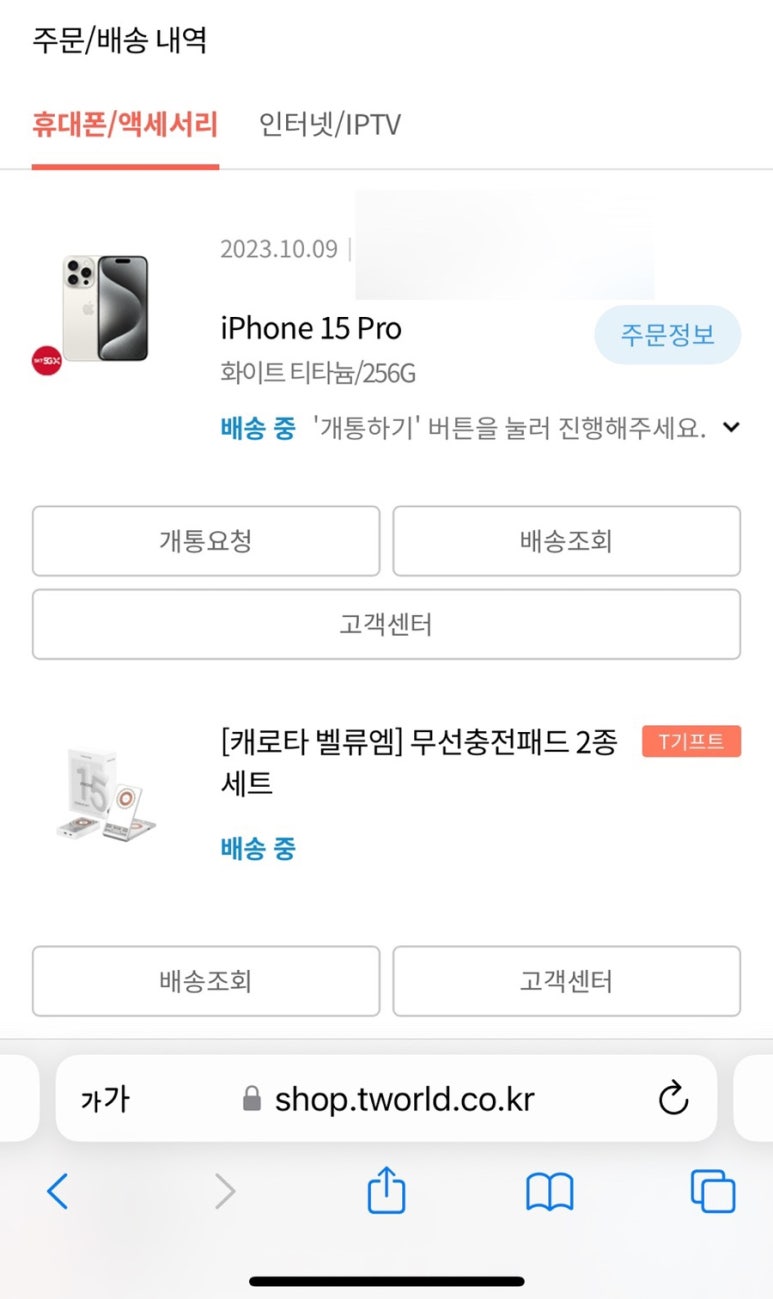Open 고객센터 under the iPhone order
Image resolution: width=773 pixels, height=1299 pixels.
point(386,625)
